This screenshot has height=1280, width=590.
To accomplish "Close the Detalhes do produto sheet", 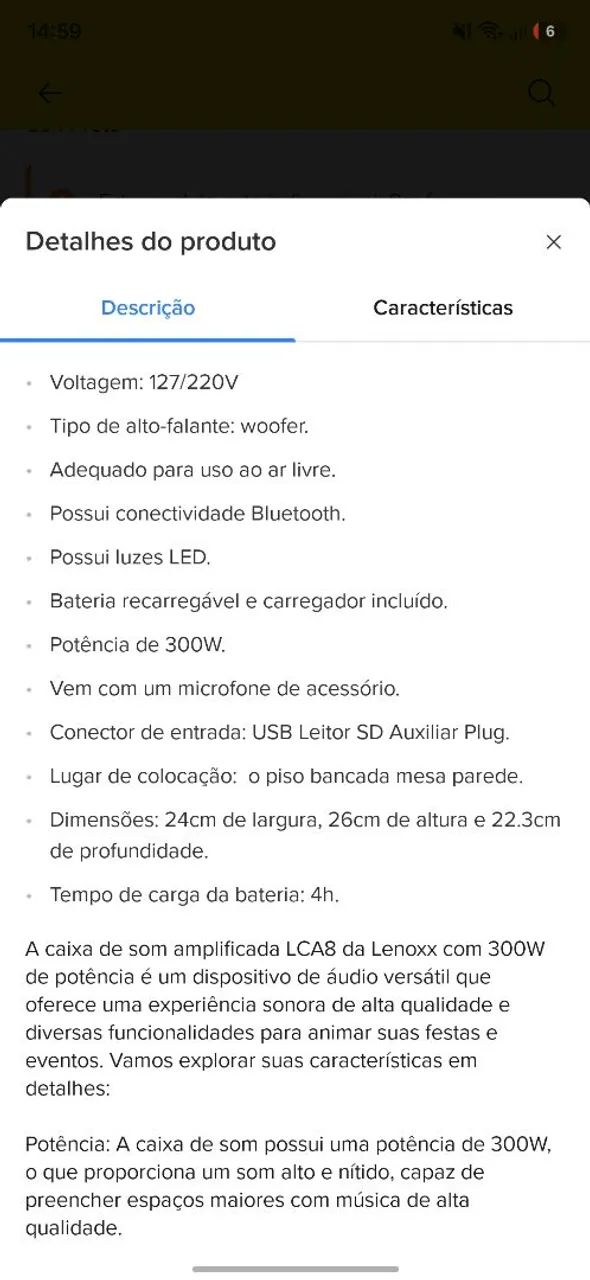I will [553, 242].
